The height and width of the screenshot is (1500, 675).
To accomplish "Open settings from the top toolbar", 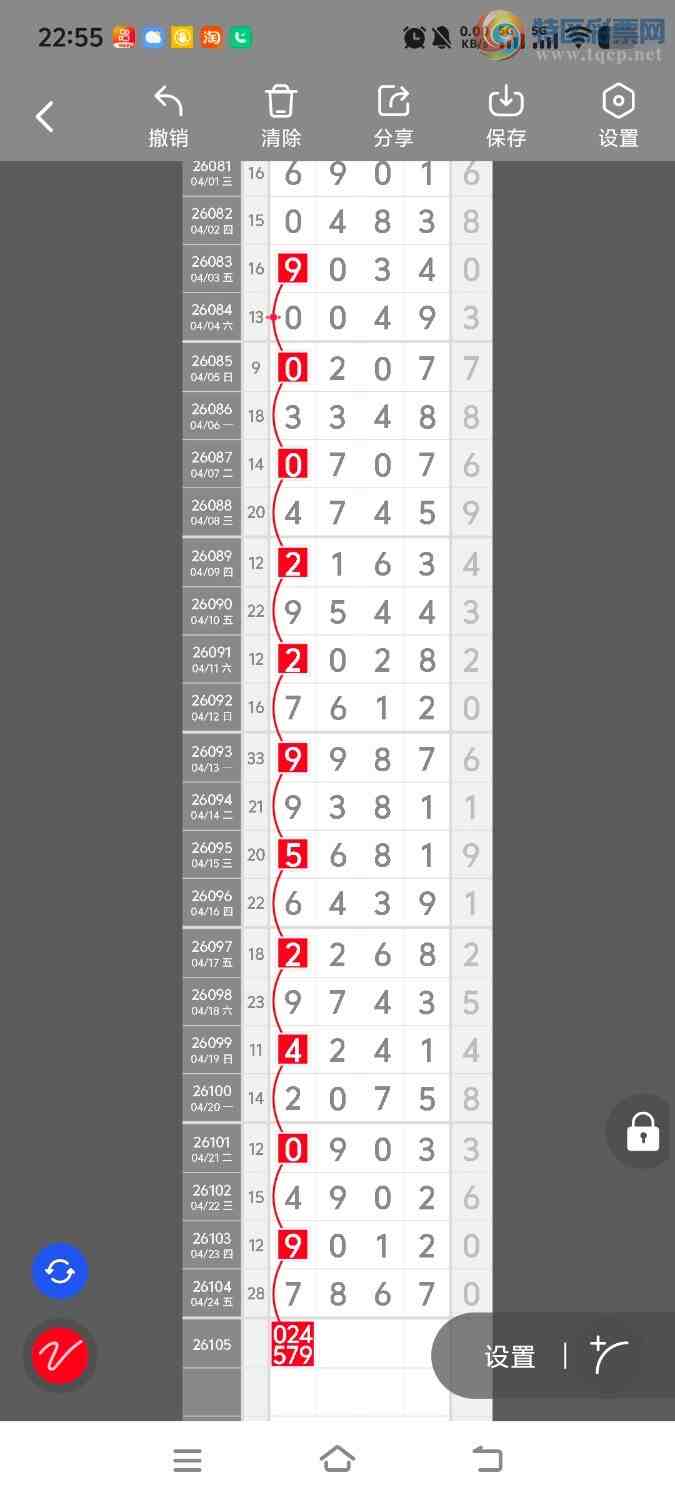I will (618, 117).
